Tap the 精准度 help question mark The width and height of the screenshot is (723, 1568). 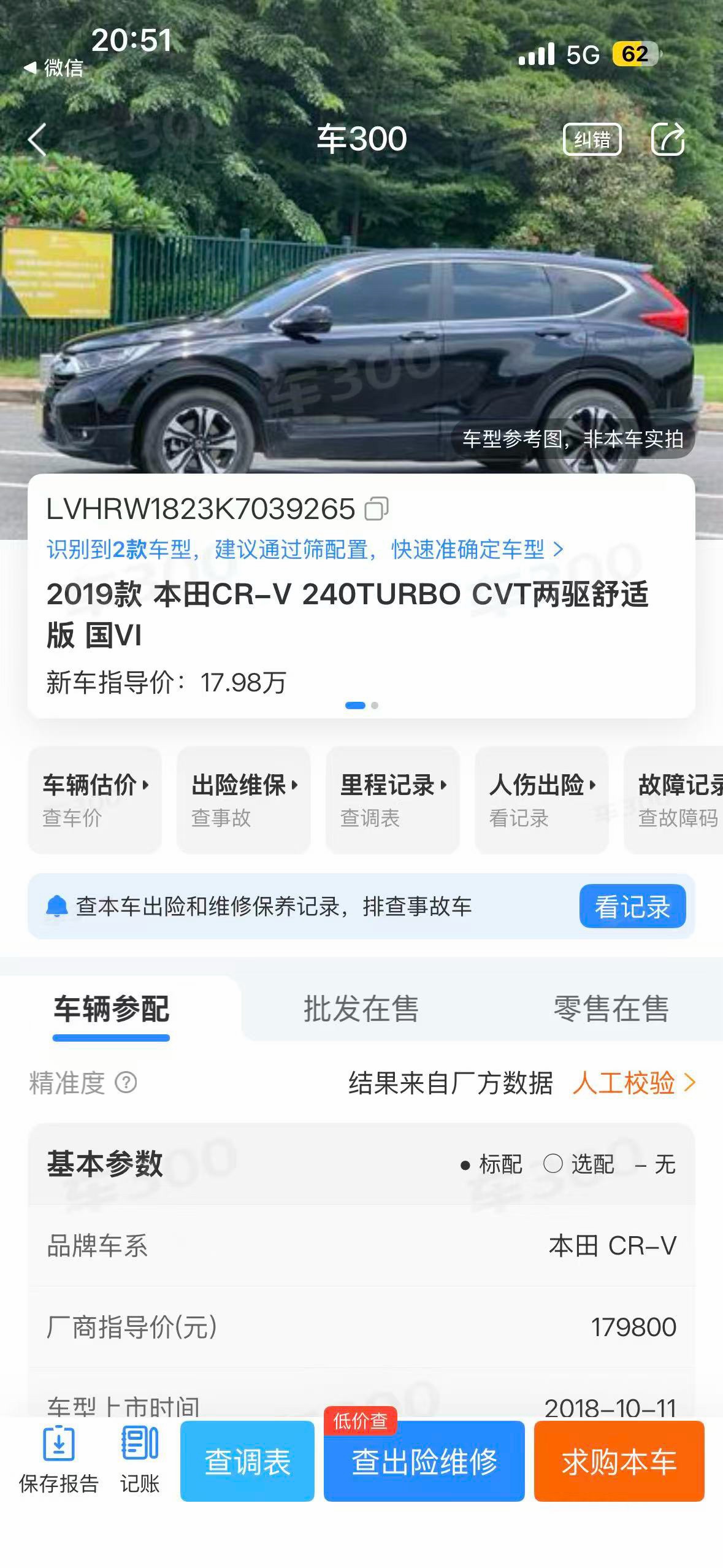tap(126, 1083)
